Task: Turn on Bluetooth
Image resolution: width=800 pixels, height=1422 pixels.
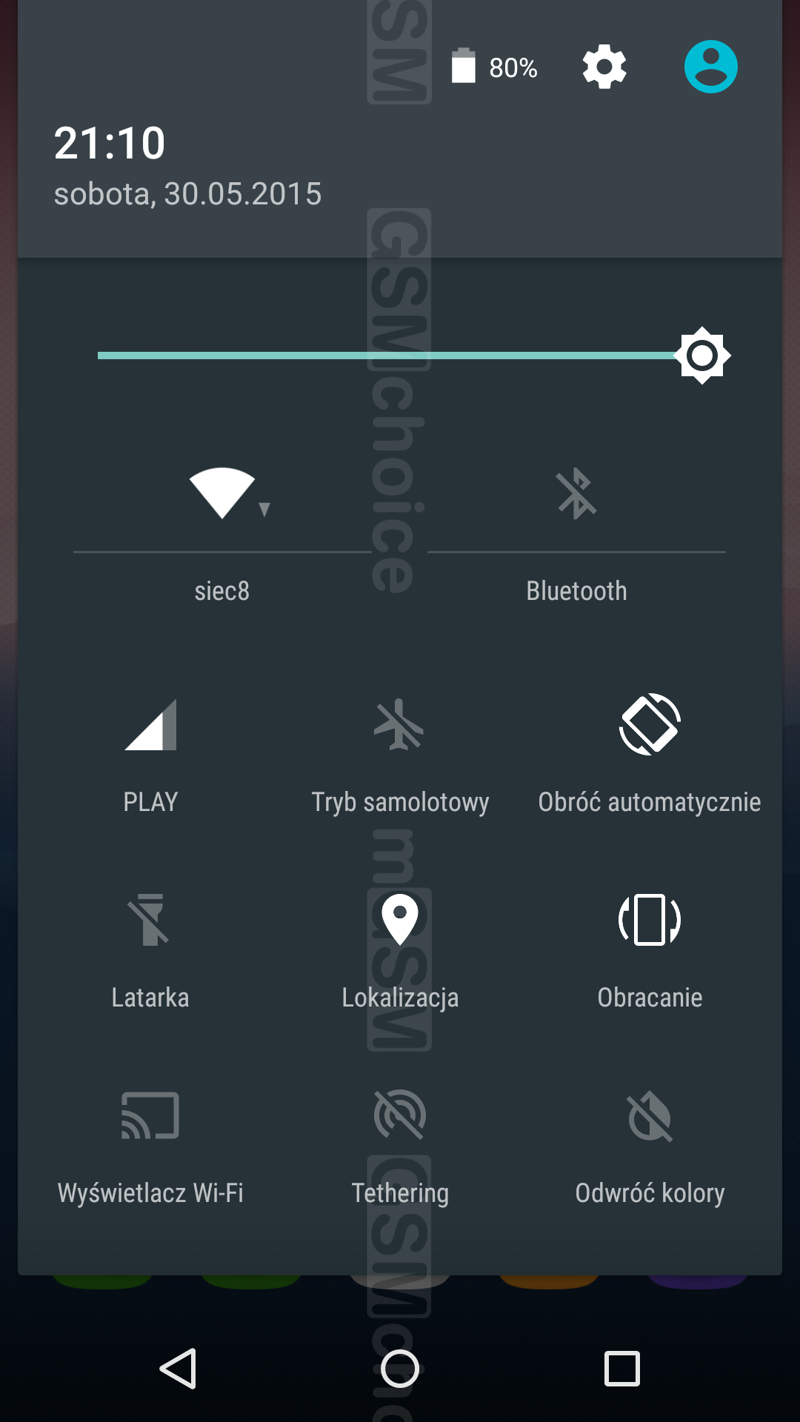Action: click(x=576, y=494)
